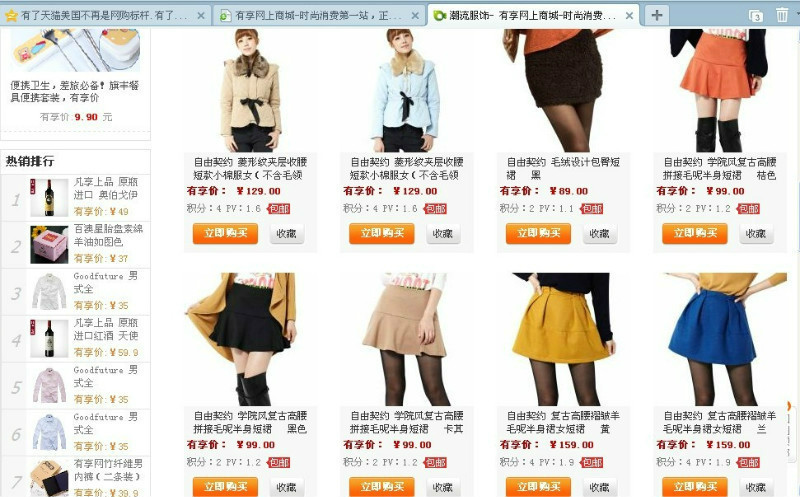Add the yellow 复古高腰褶皱 skirt to favorites
This screenshot has width=800, height=497.
(x=599, y=486)
